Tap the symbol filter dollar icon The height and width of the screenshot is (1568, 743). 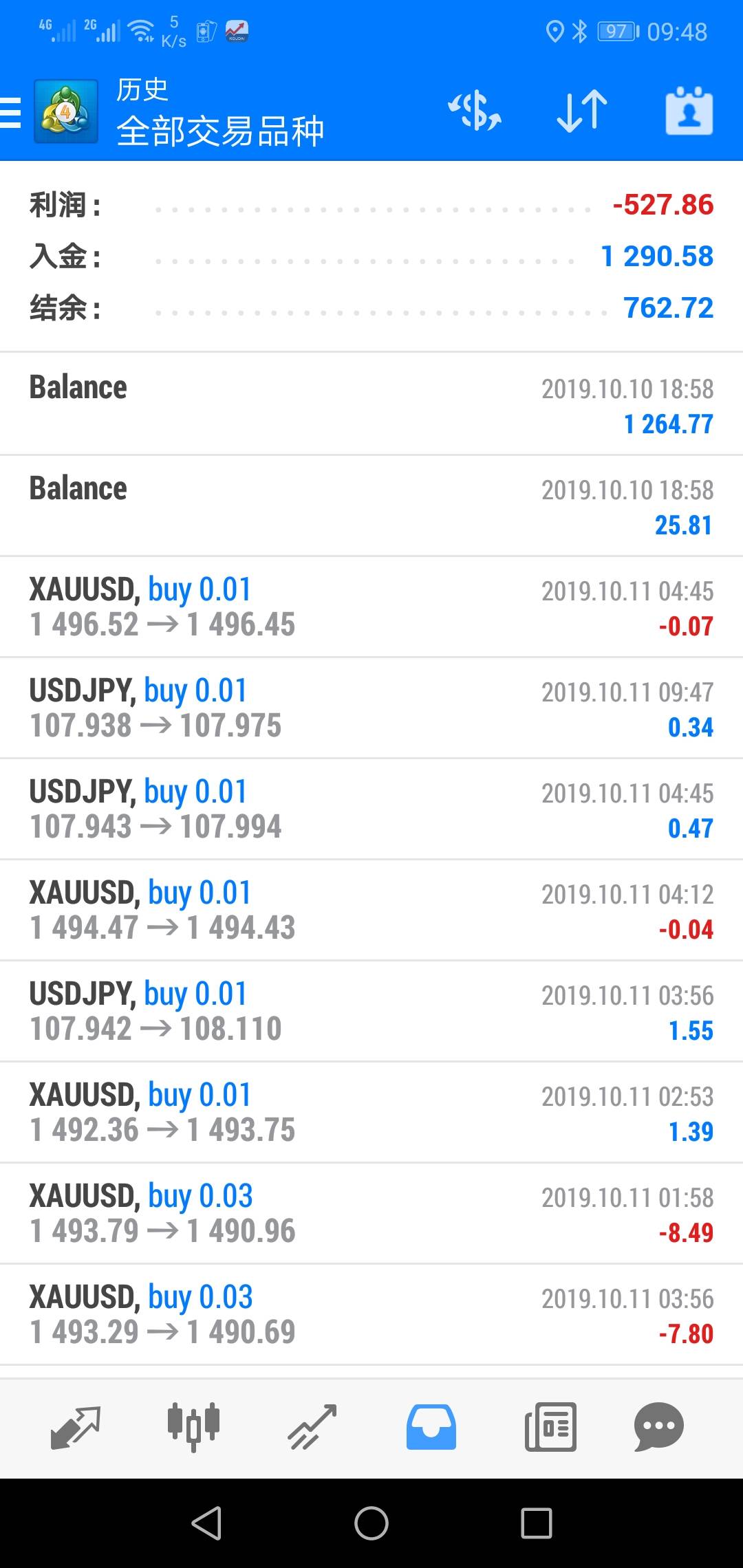(x=475, y=111)
